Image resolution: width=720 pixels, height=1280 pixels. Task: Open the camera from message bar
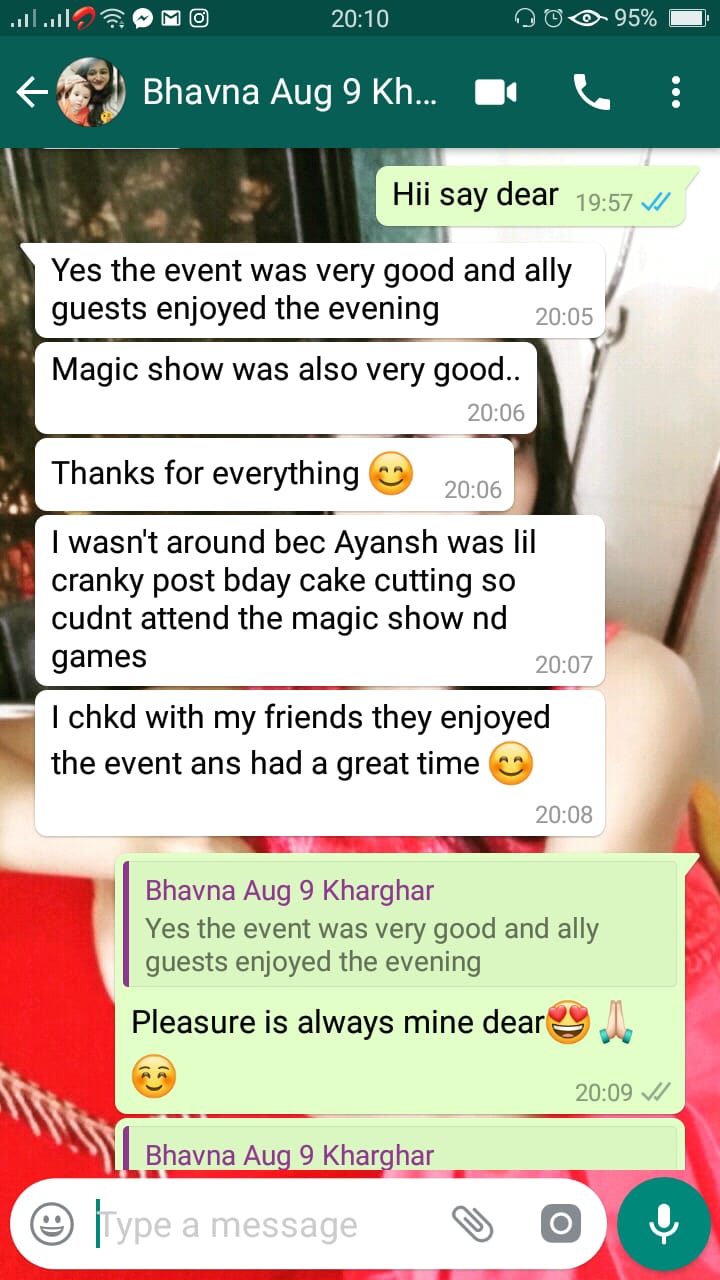(x=560, y=1223)
